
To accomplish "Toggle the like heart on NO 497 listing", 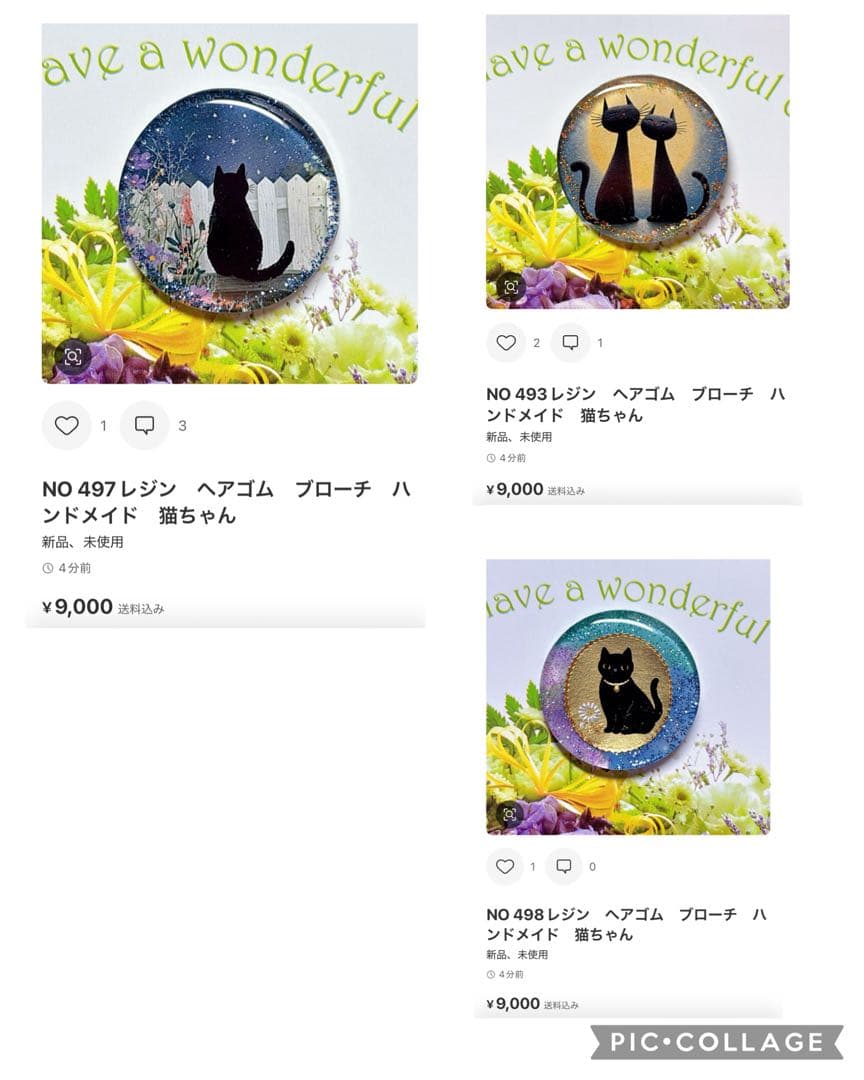I will point(65,426).
